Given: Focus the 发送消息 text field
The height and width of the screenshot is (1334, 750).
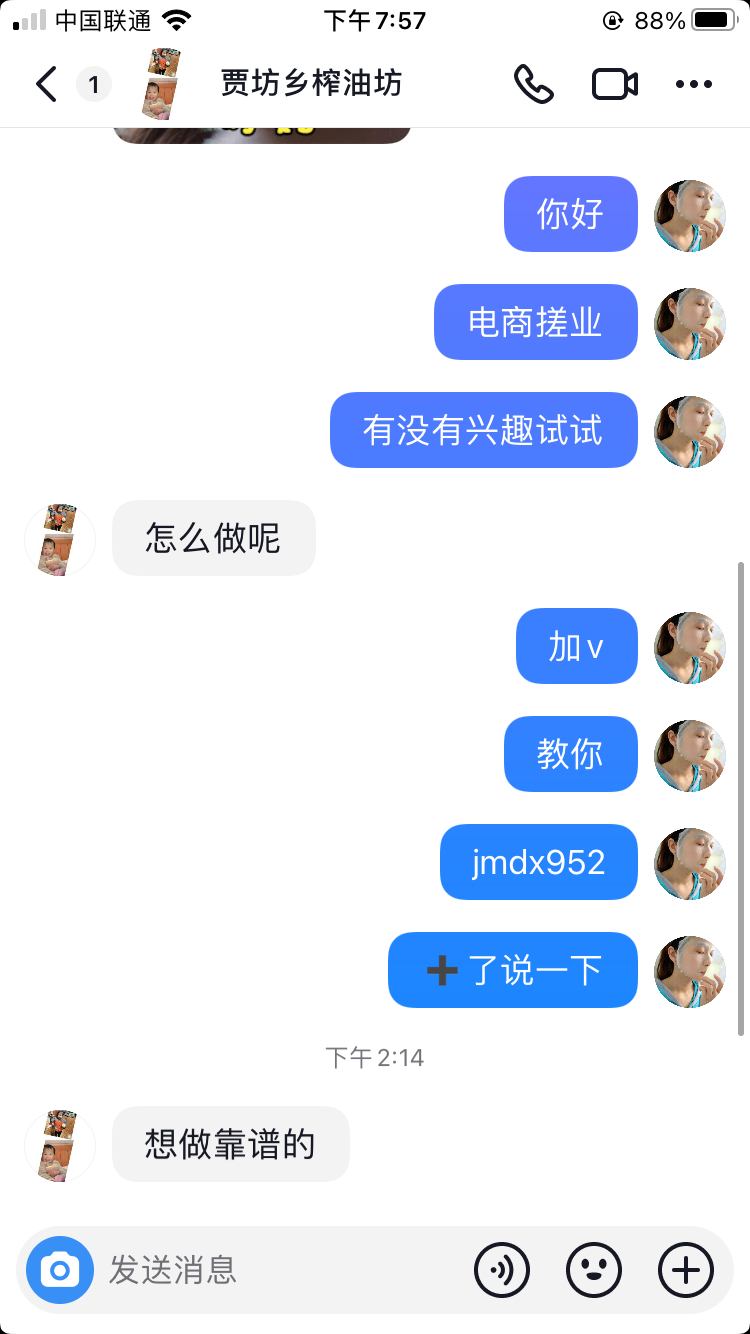Looking at the screenshot, I should [x=280, y=1270].
